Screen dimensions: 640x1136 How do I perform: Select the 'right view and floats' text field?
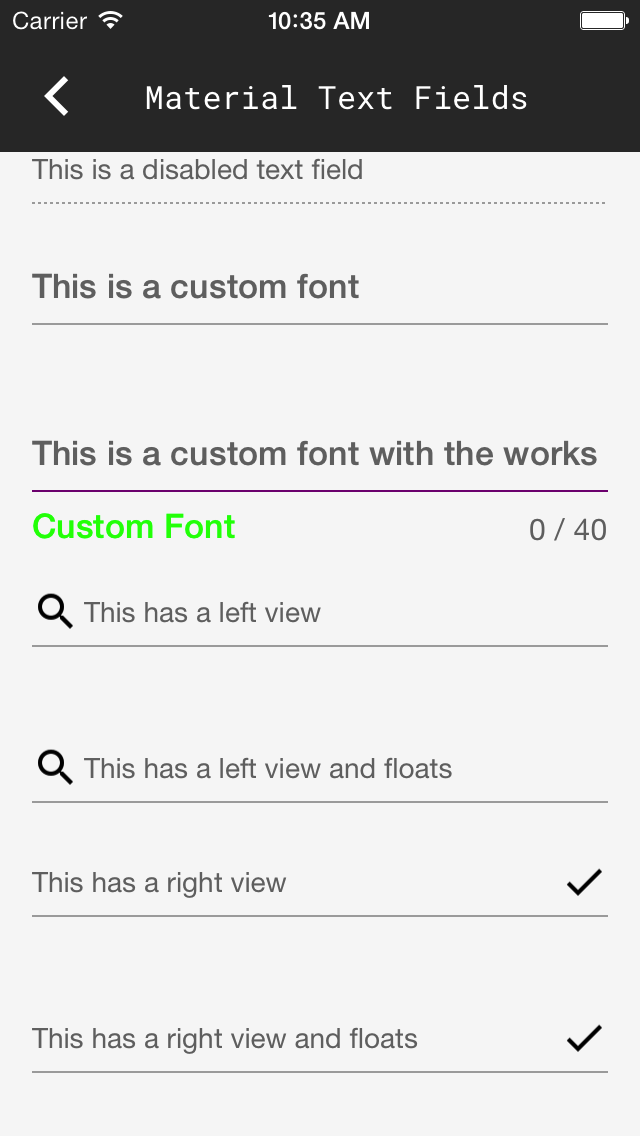point(320,1038)
